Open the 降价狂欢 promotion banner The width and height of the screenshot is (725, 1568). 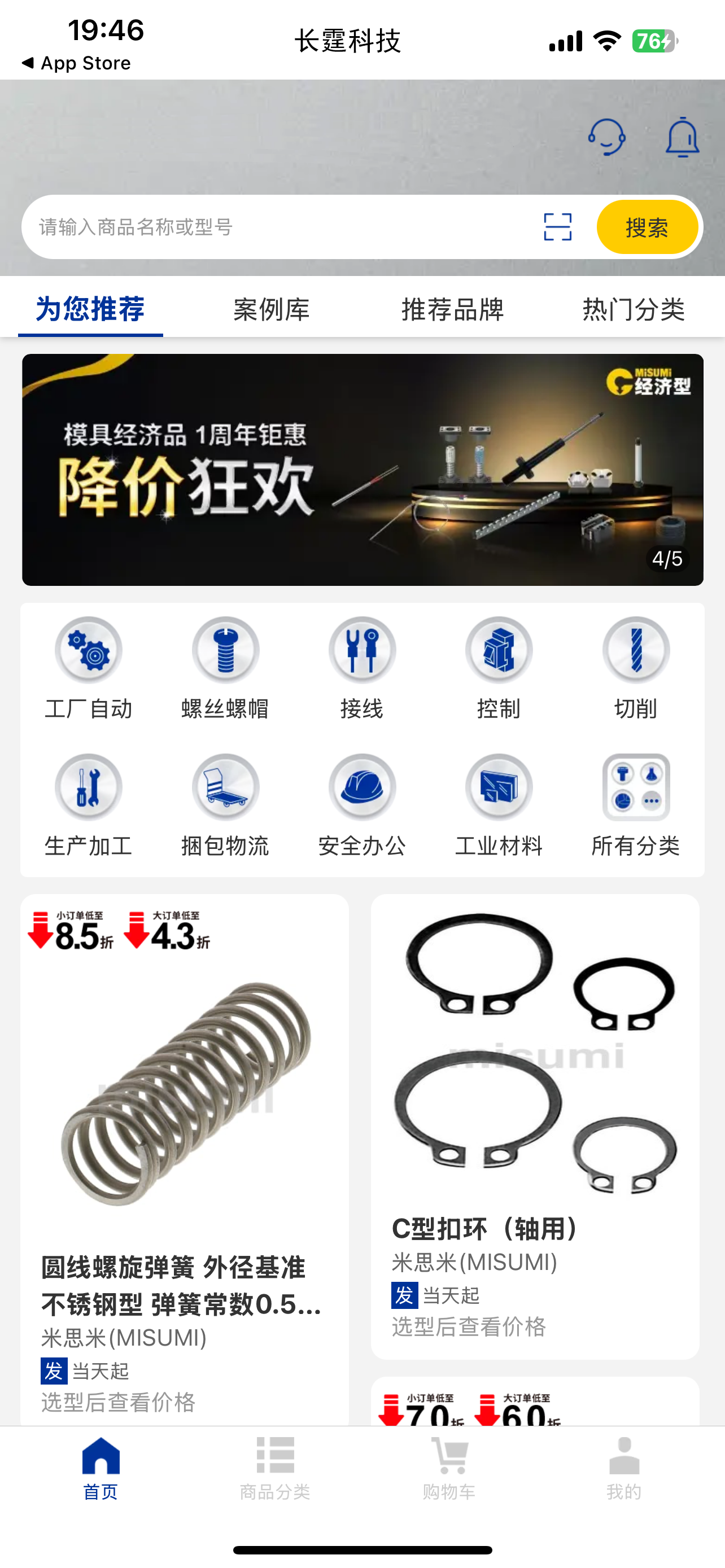coord(362,469)
